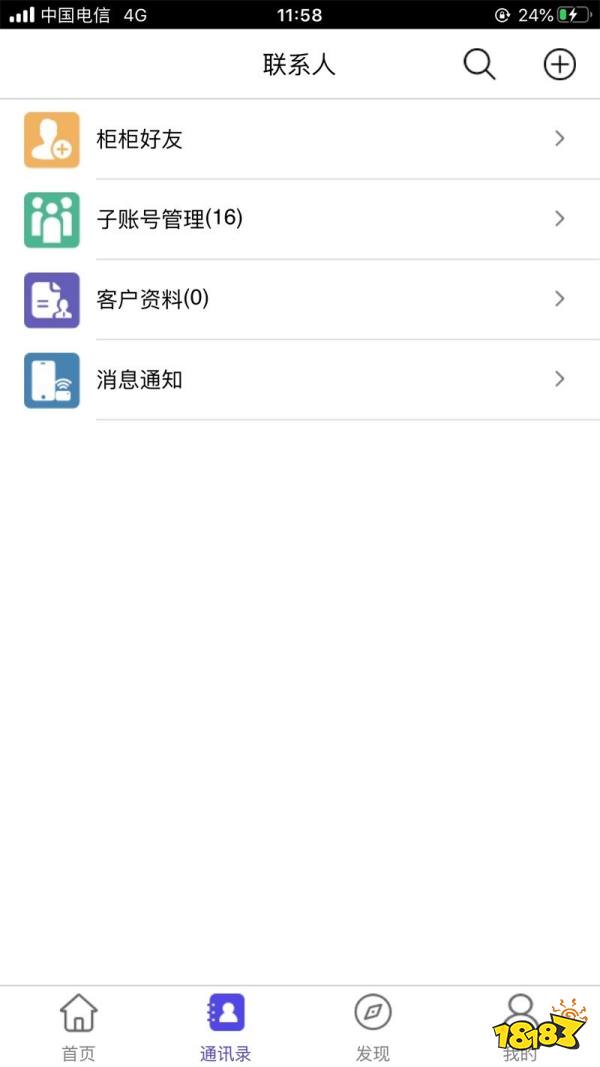Open the search magnifier icon
The width and height of the screenshot is (600, 1067).
[479, 65]
